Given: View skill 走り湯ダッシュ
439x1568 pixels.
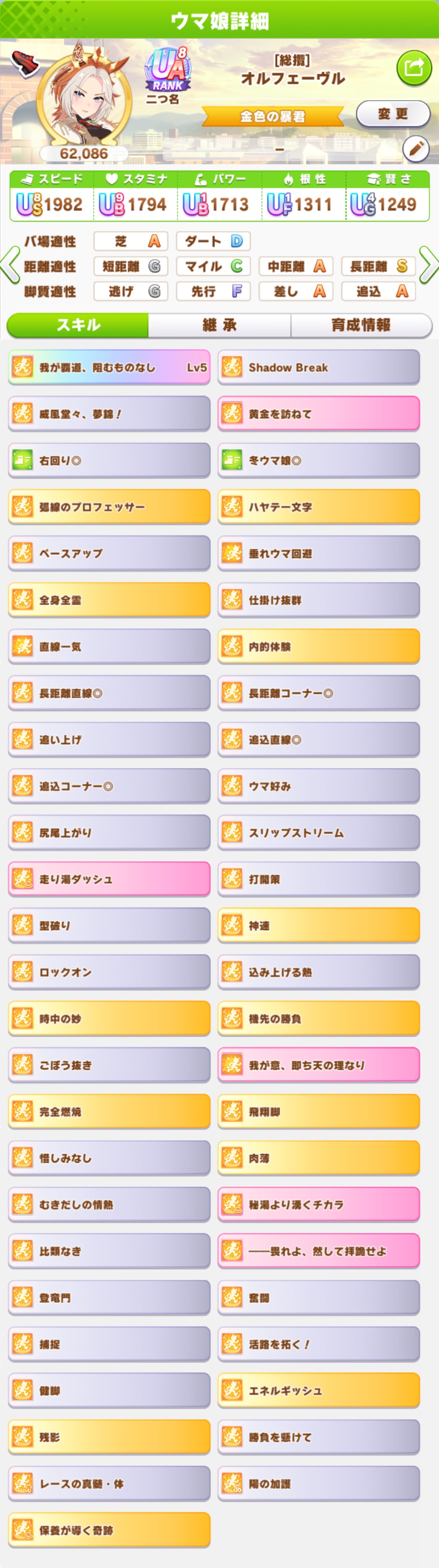Looking at the screenshot, I should point(110,879).
